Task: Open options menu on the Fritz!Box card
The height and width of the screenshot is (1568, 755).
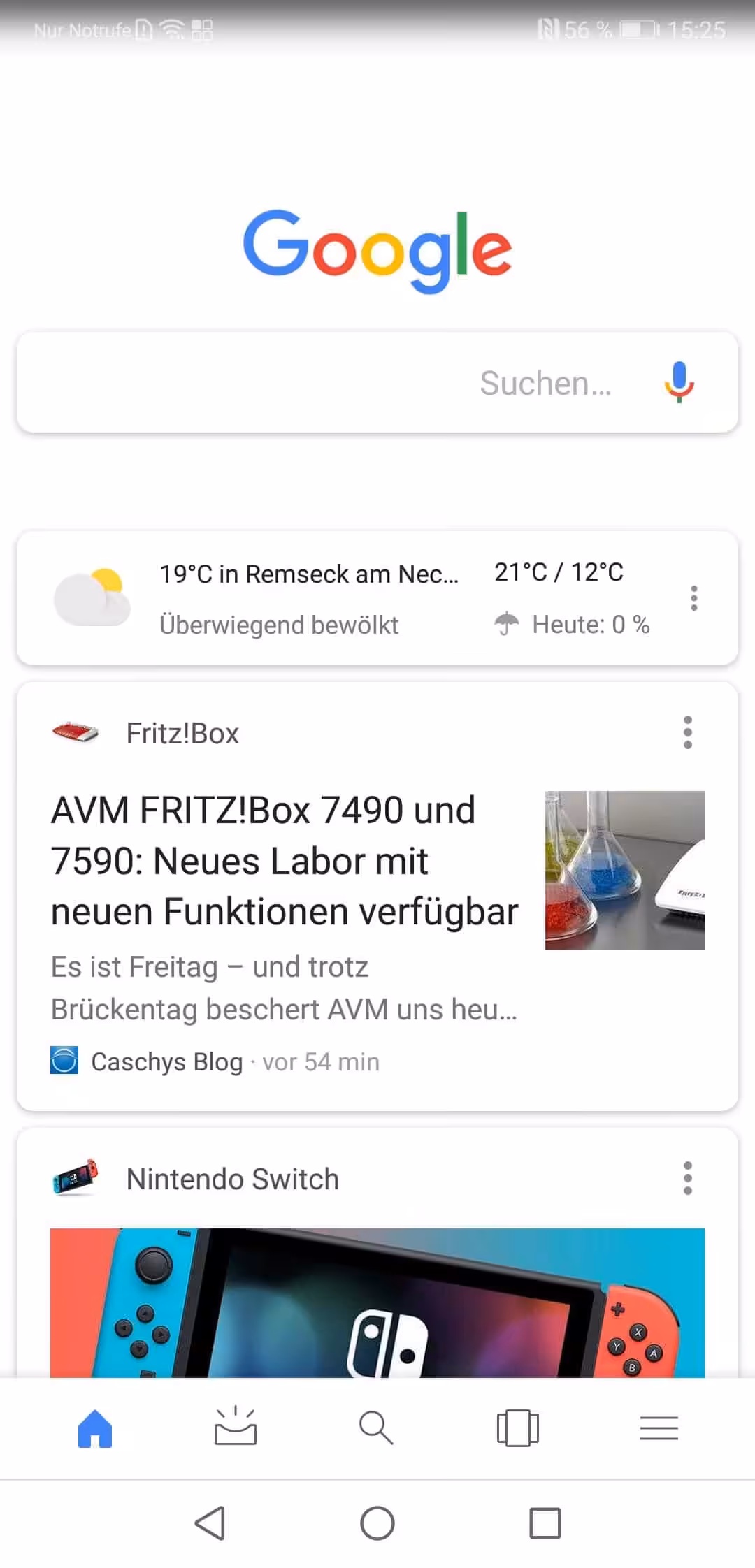Action: coord(688,732)
